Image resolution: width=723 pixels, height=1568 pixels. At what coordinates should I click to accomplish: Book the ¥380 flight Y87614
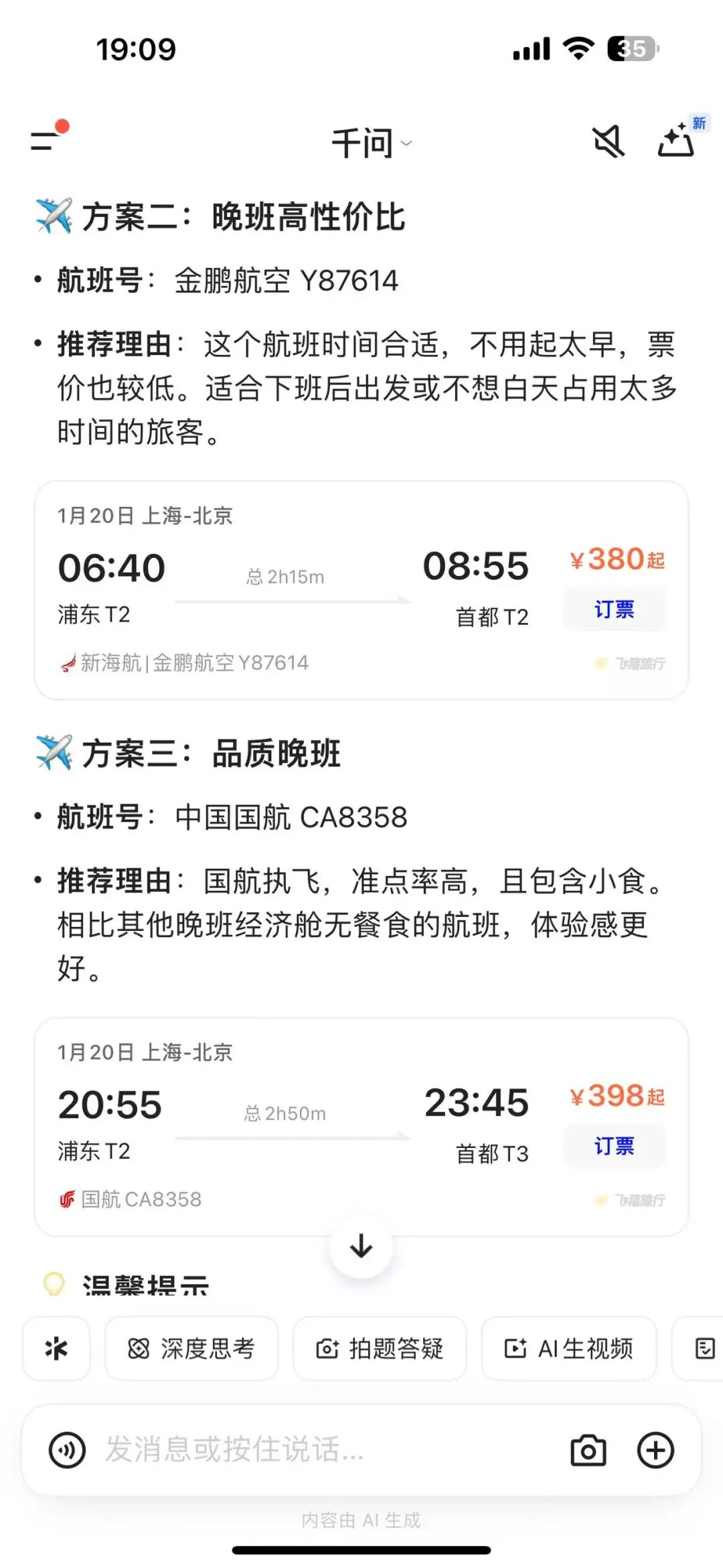pos(615,609)
